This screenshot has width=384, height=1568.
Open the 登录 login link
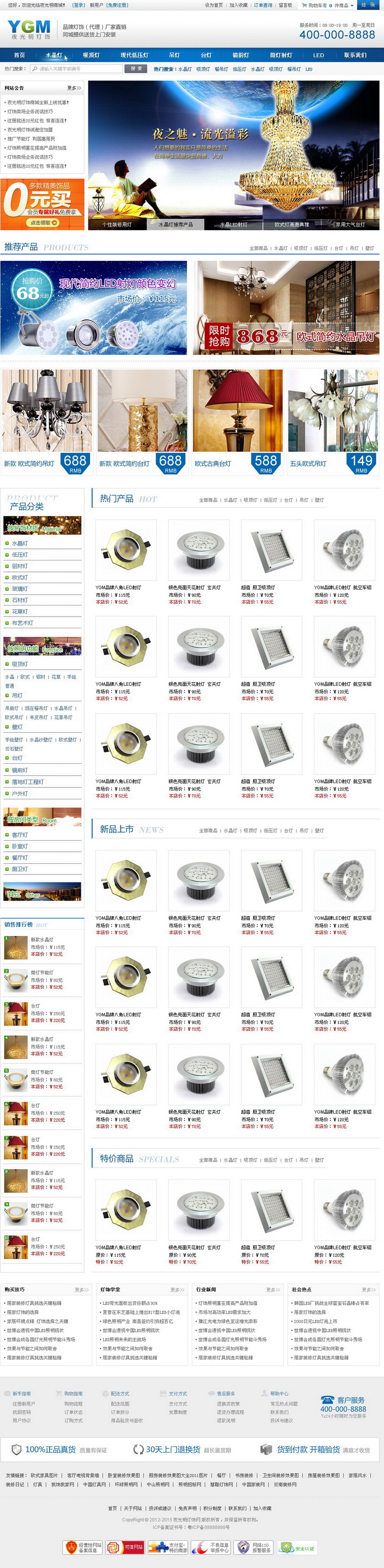pyautogui.click(x=78, y=5)
